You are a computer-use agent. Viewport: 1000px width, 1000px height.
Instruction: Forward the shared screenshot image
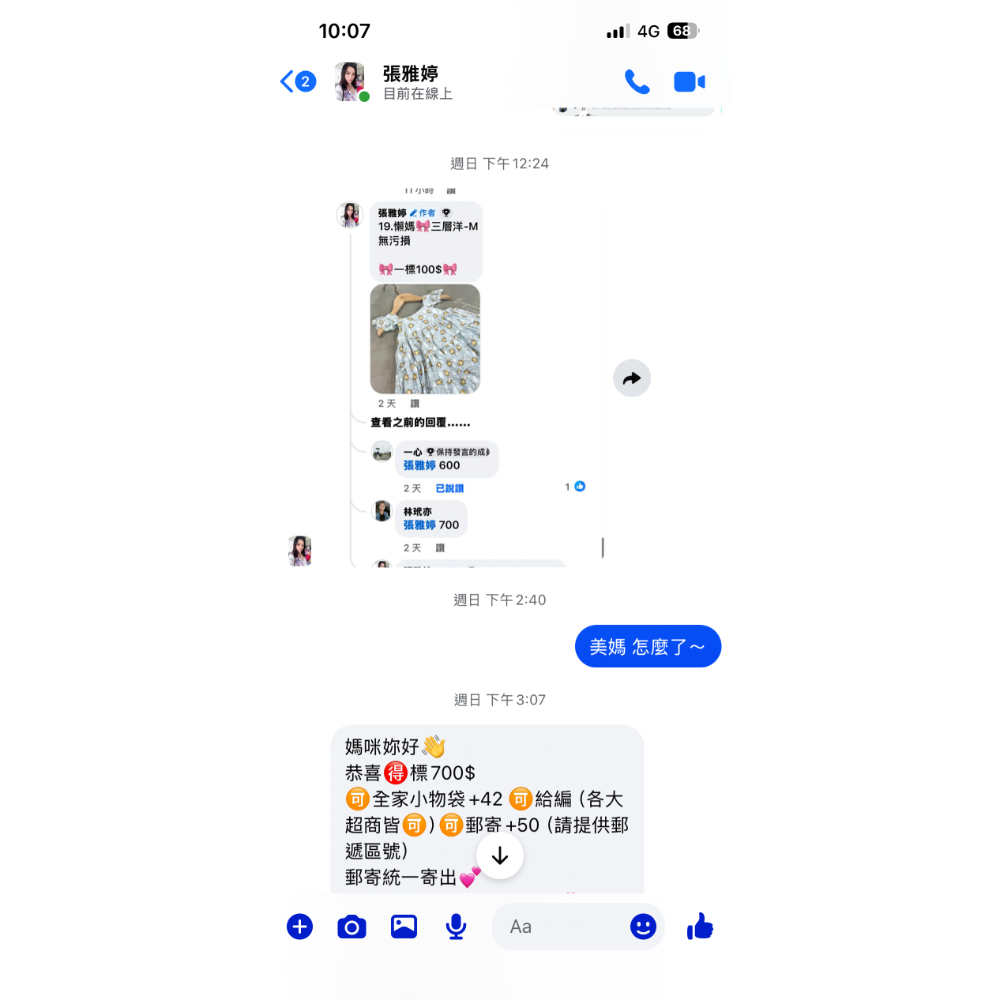631,378
